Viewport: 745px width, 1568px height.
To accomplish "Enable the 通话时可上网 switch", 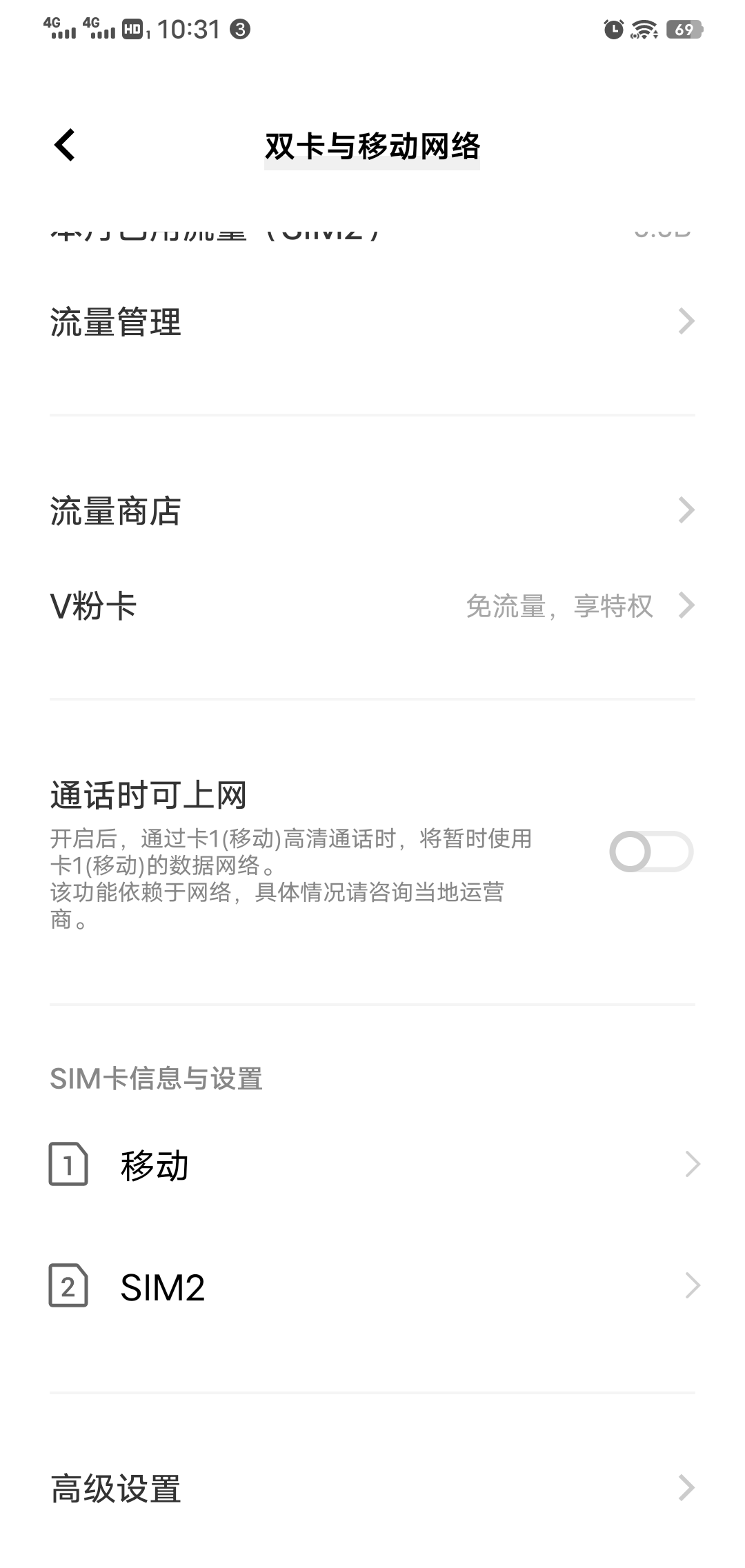I will [x=651, y=852].
